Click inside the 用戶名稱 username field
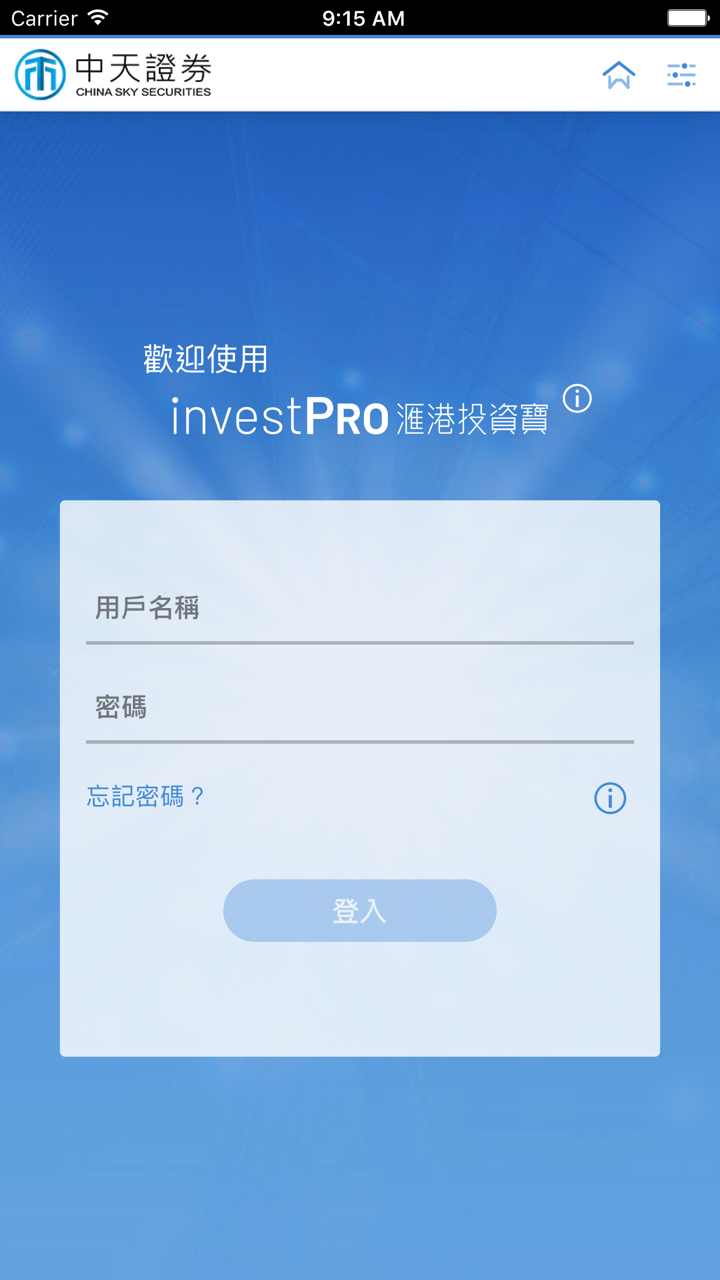 [x=360, y=608]
